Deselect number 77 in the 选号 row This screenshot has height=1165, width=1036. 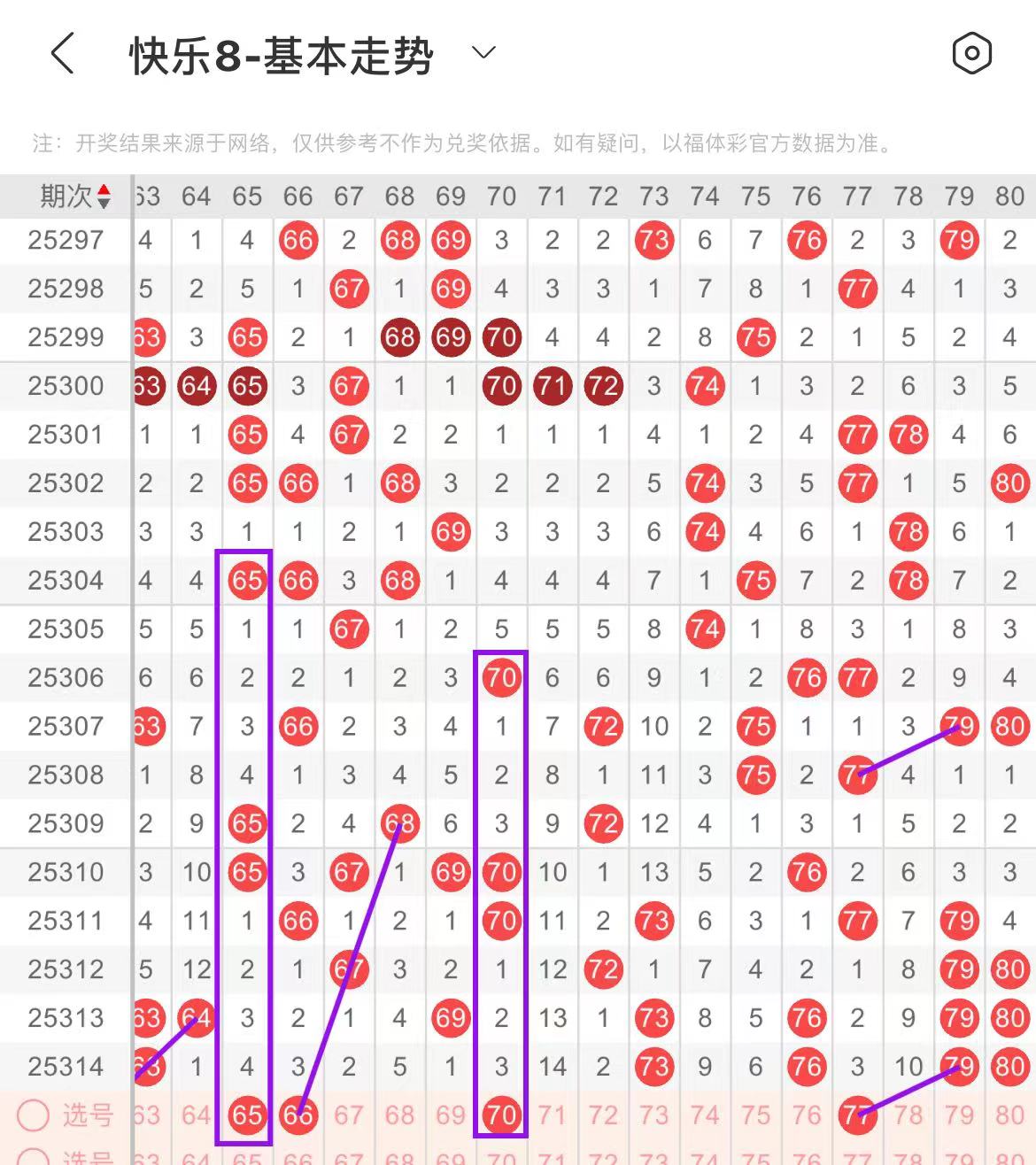[x=856, y=1115]
